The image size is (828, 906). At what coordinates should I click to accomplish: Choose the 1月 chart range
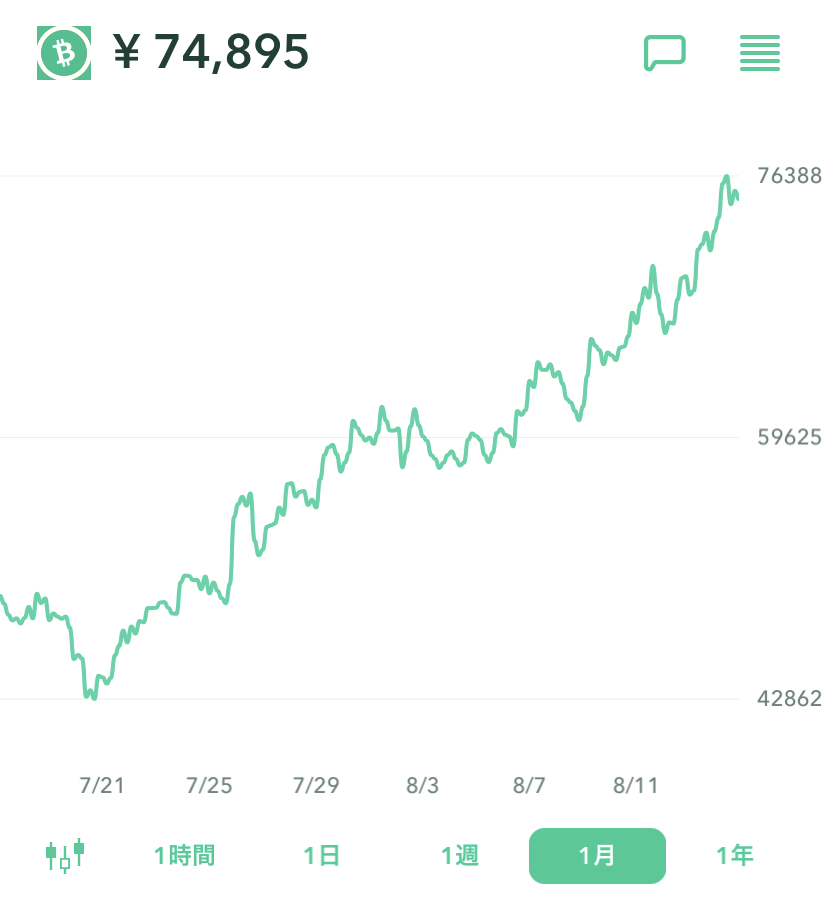[x=597, y=855]
